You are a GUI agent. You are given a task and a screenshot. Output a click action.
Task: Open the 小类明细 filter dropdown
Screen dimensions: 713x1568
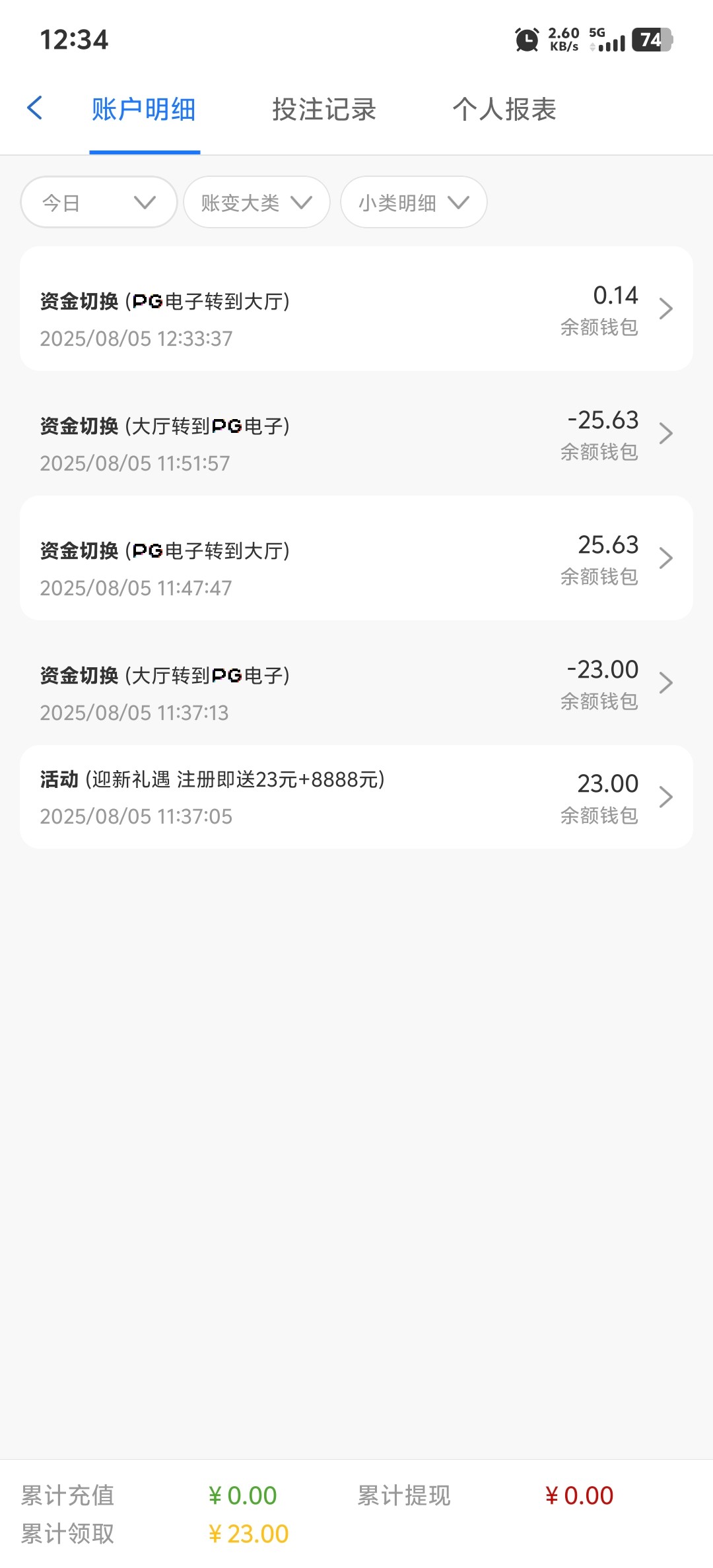[413, 203]
